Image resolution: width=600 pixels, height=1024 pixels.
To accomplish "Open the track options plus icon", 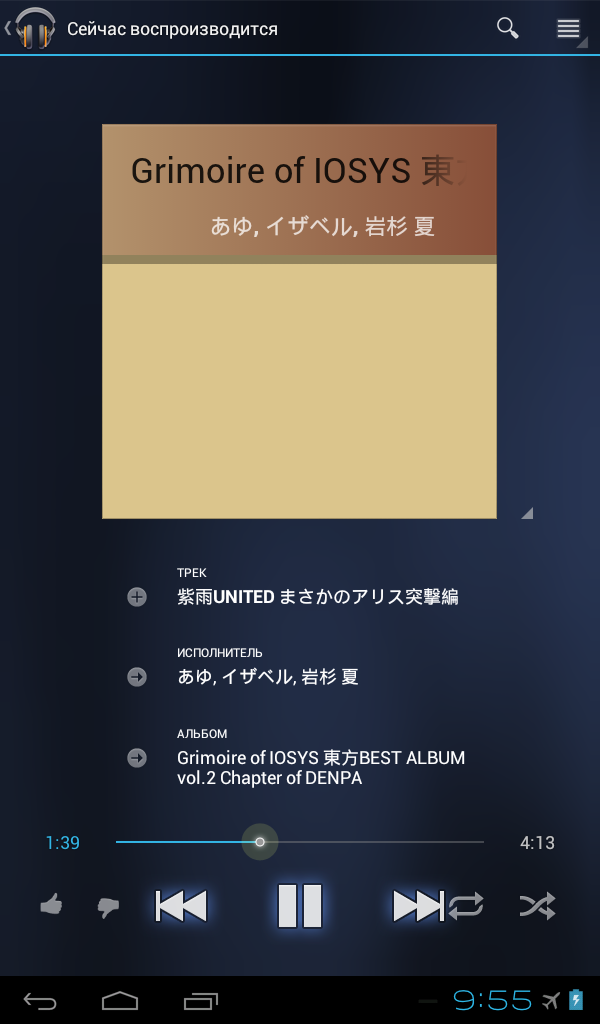I will point(136,597).
